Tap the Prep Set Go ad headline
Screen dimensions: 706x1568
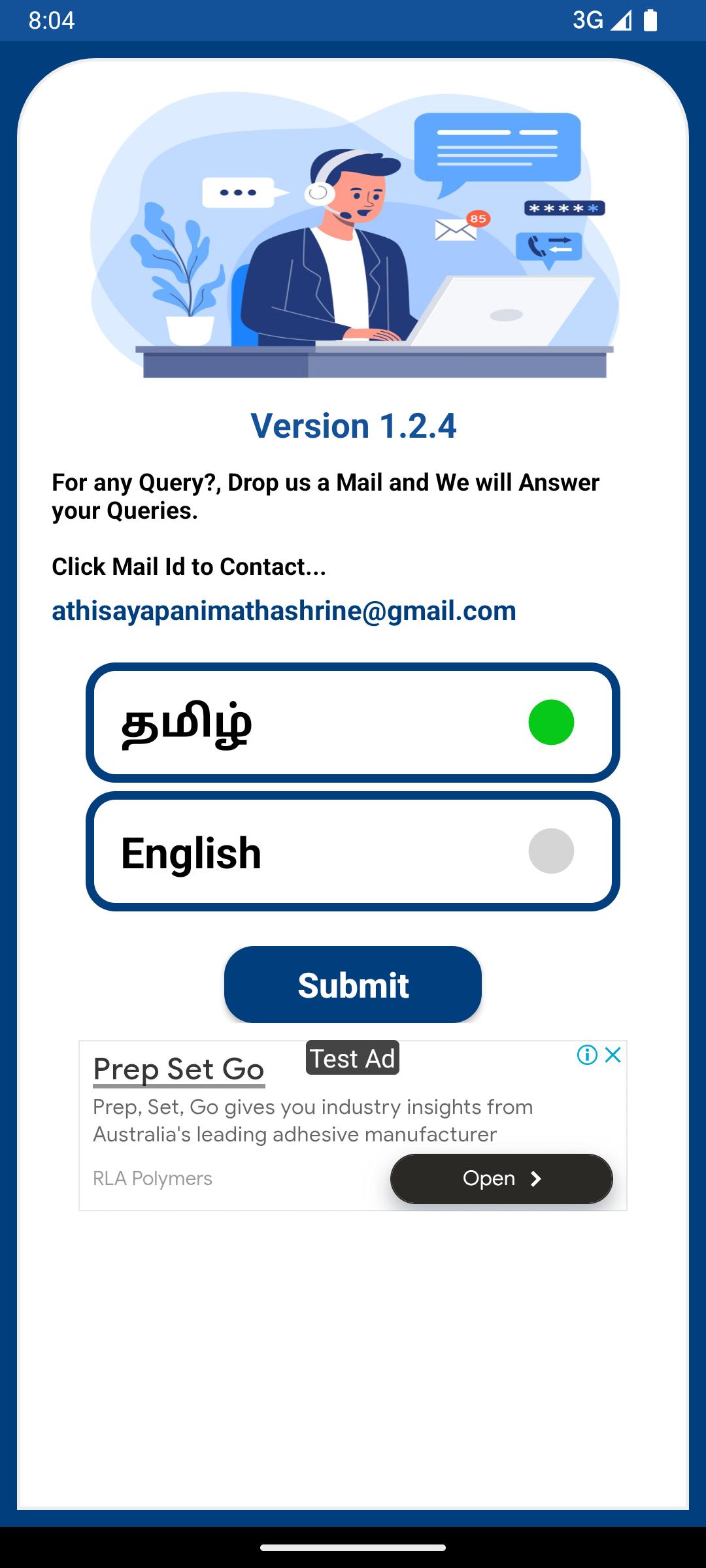coord(178,1070)
